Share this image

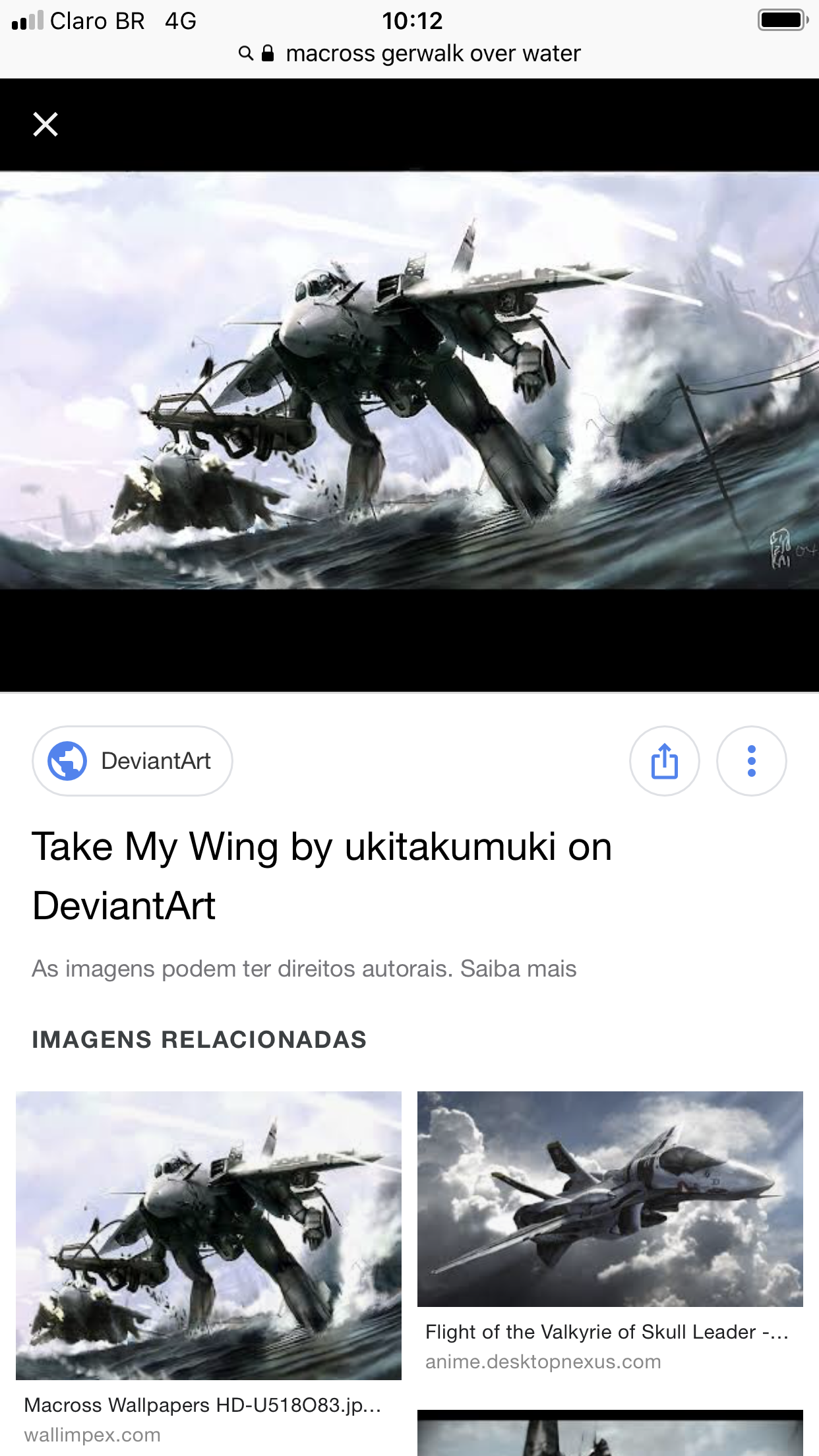coord(665,761)
